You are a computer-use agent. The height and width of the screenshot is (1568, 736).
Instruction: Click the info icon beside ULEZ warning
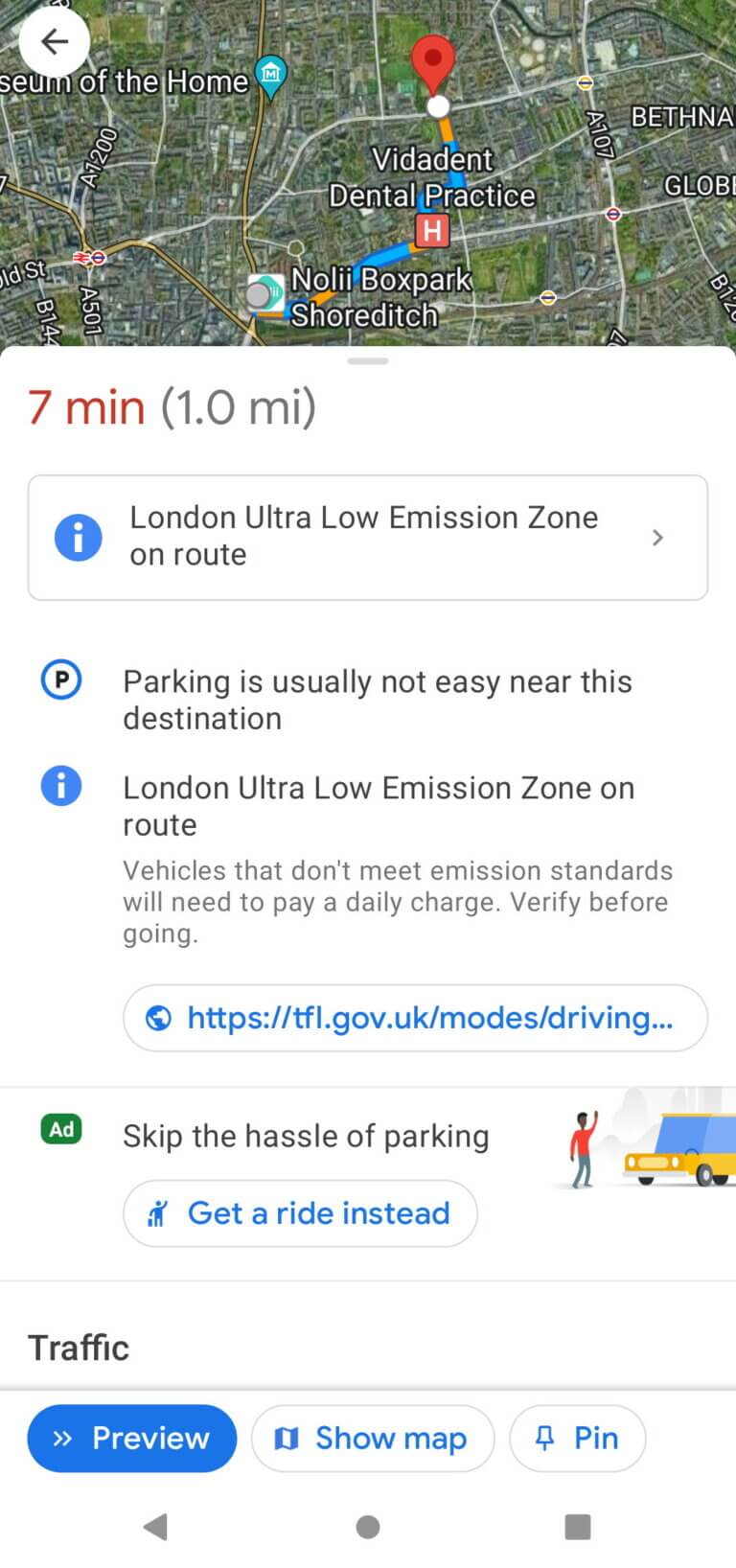coord(60,786)
